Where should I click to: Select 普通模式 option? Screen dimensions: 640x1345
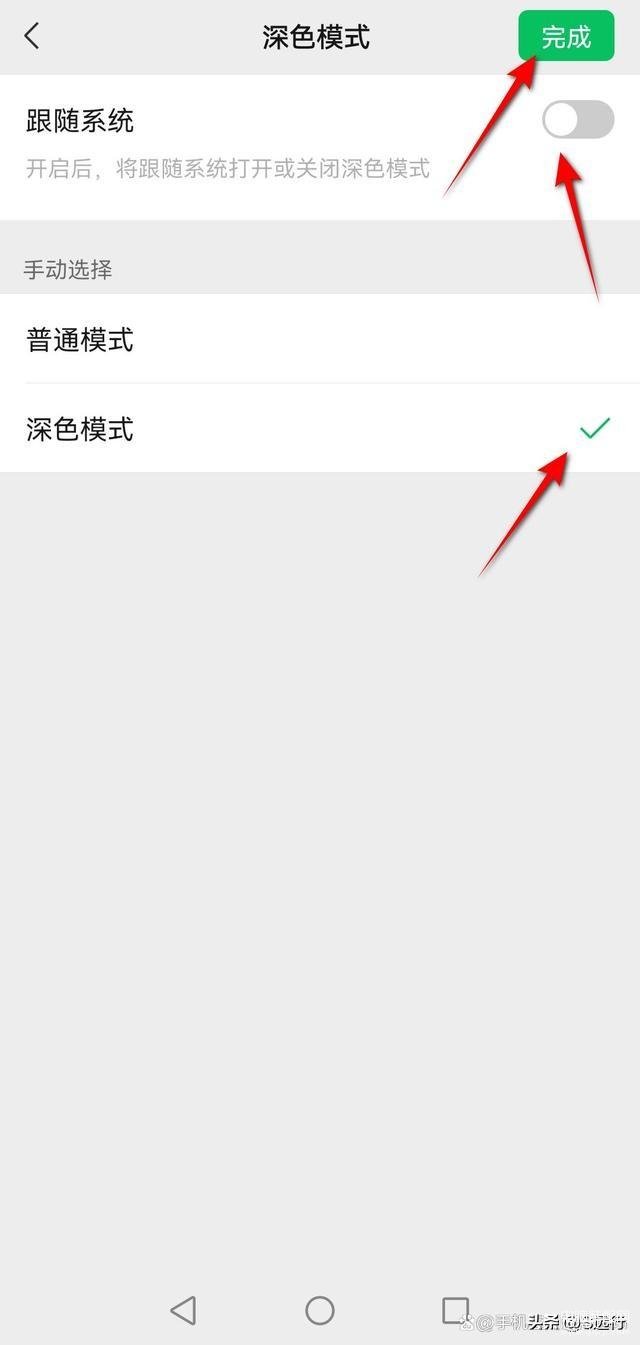click(x=320, y=340)
